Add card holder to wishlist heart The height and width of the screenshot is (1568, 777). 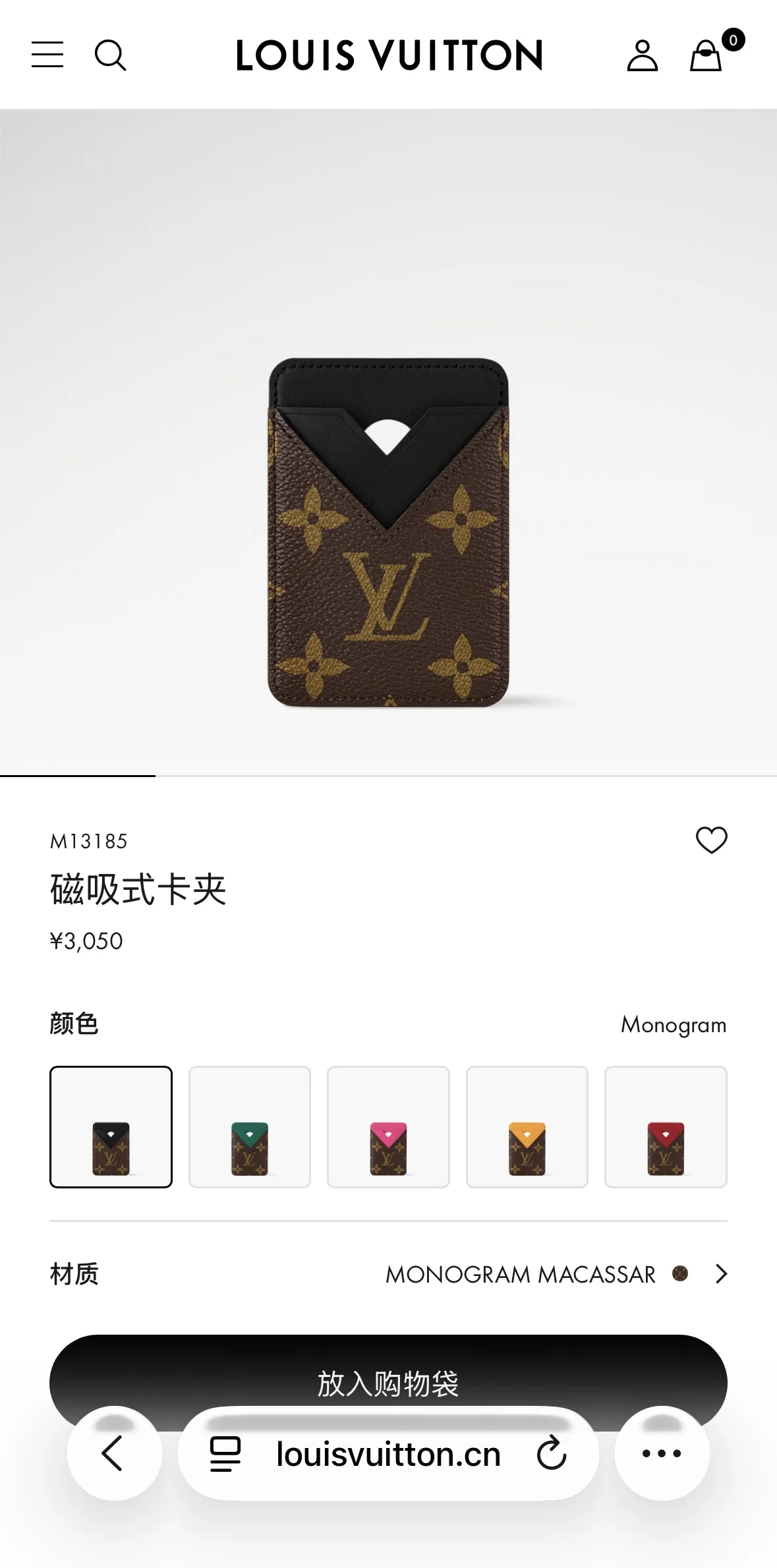coord(712,840)
